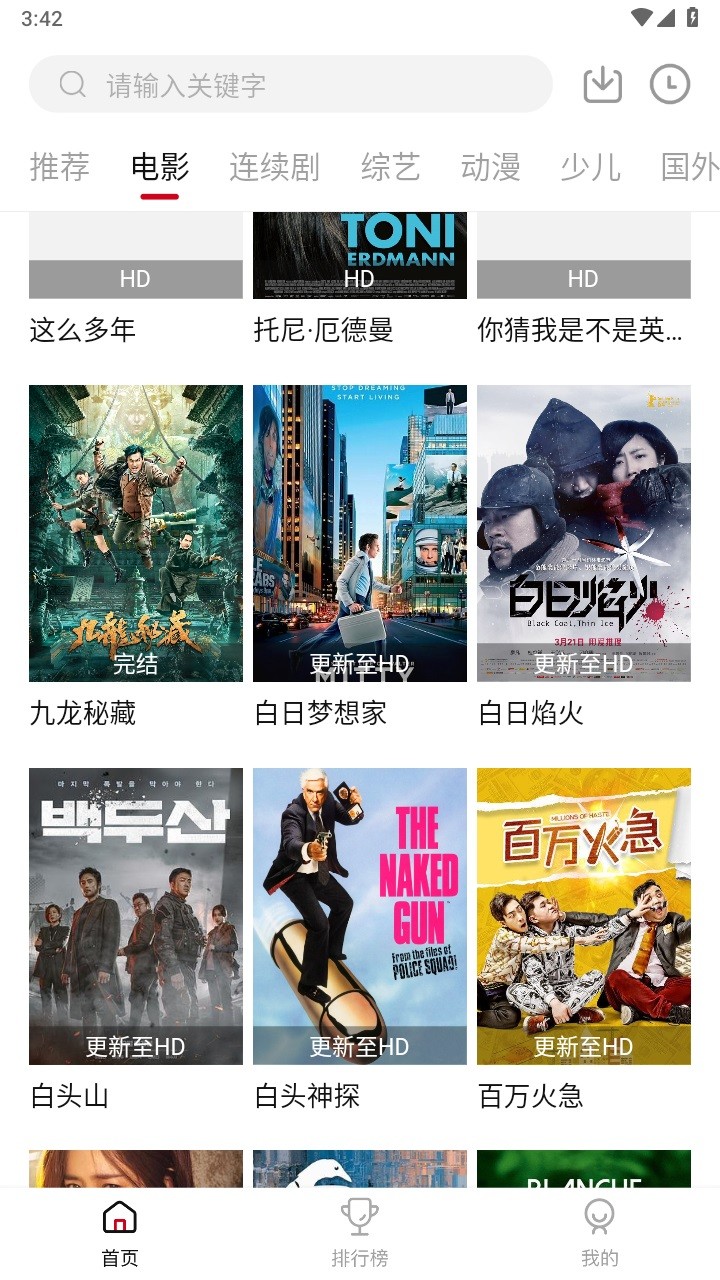Open the movie 白日梦想家
This screenshot has height=1280, width=720.
point(360,533)
